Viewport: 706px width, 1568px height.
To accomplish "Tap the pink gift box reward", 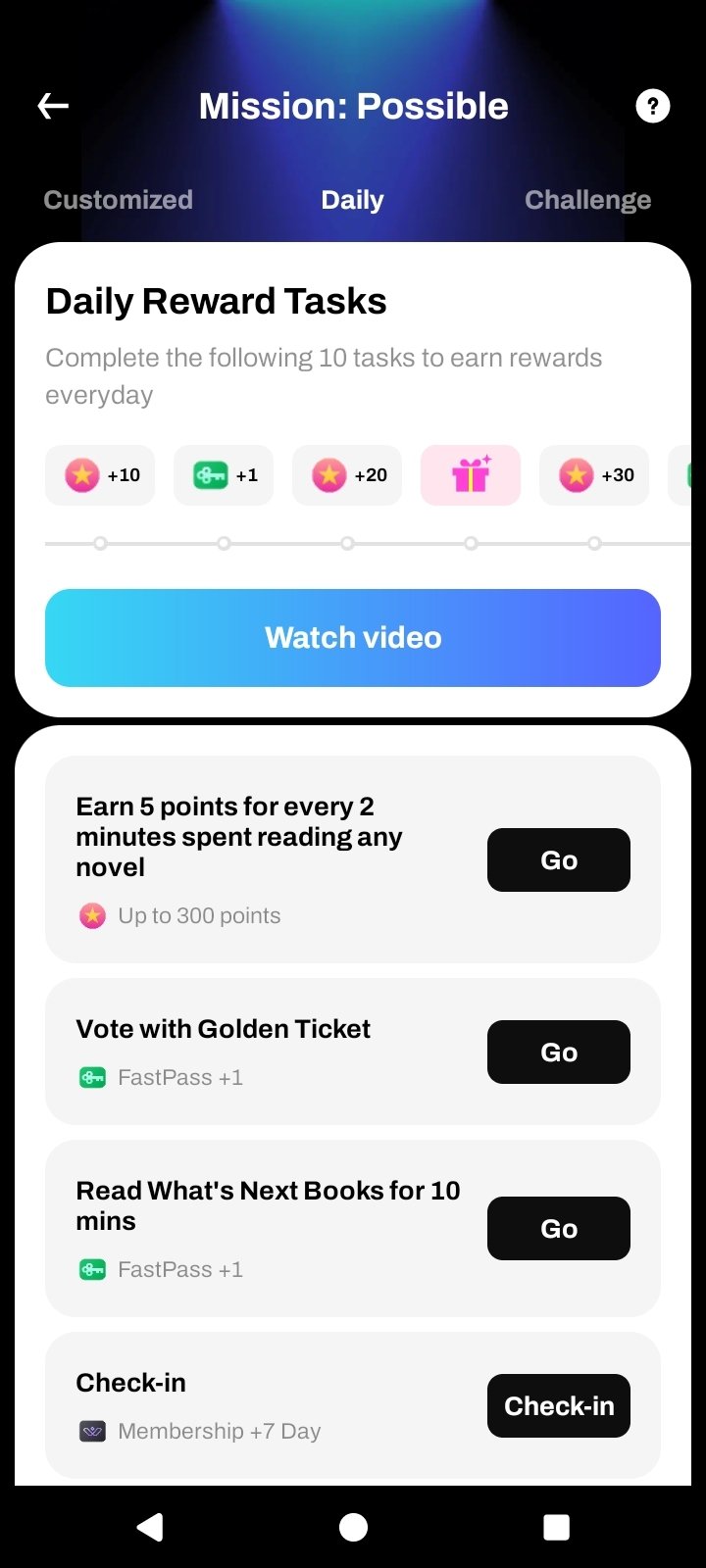I will pos(471,475).
